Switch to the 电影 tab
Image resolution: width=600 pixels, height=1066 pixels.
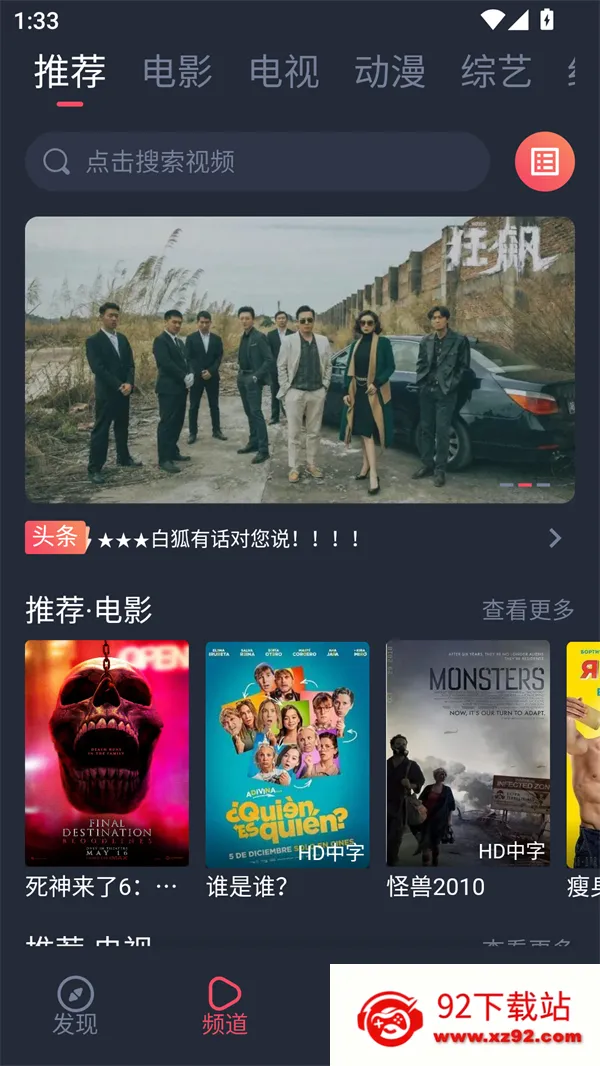[177, 72]
